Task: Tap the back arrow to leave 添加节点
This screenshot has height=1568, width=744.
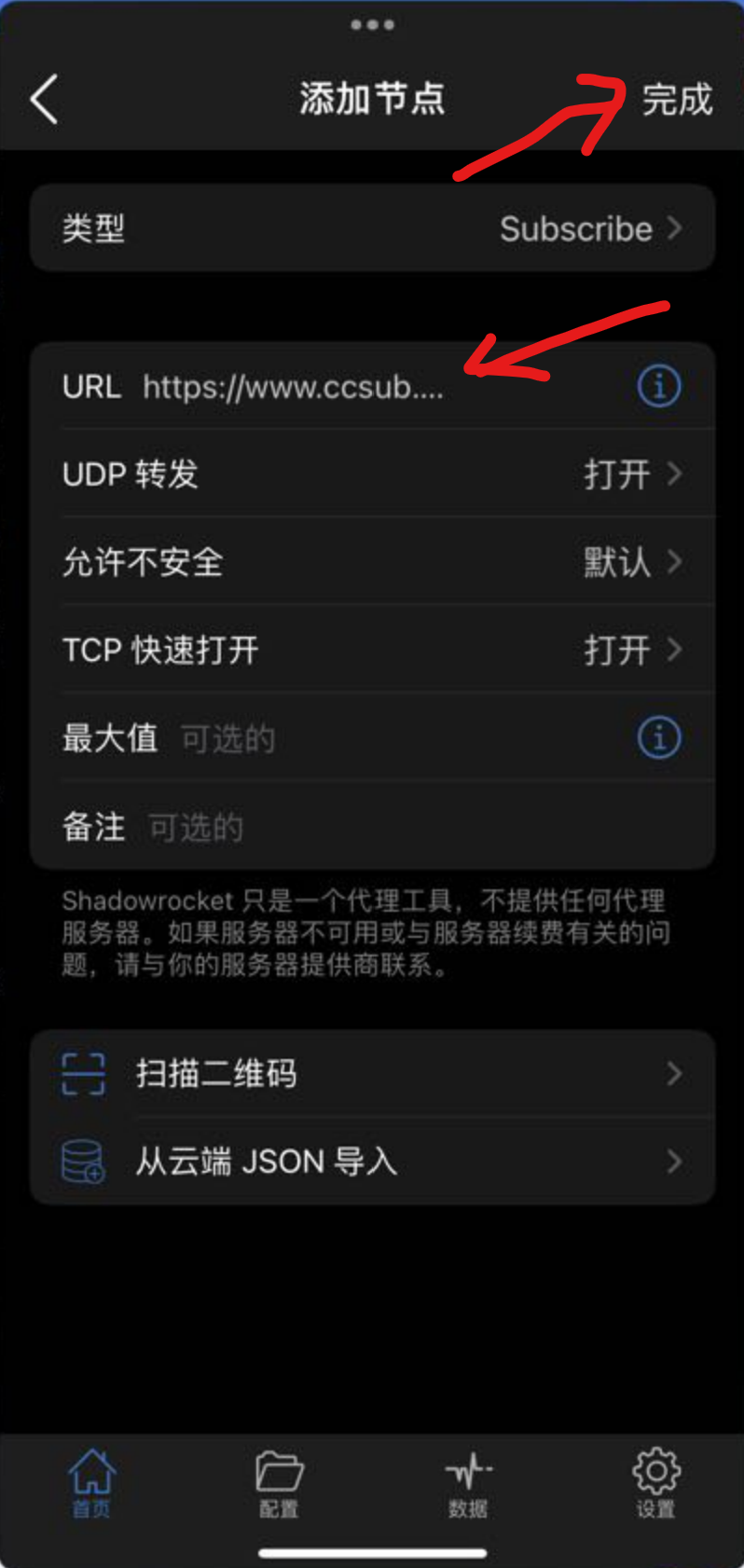Action: point(44,100)
